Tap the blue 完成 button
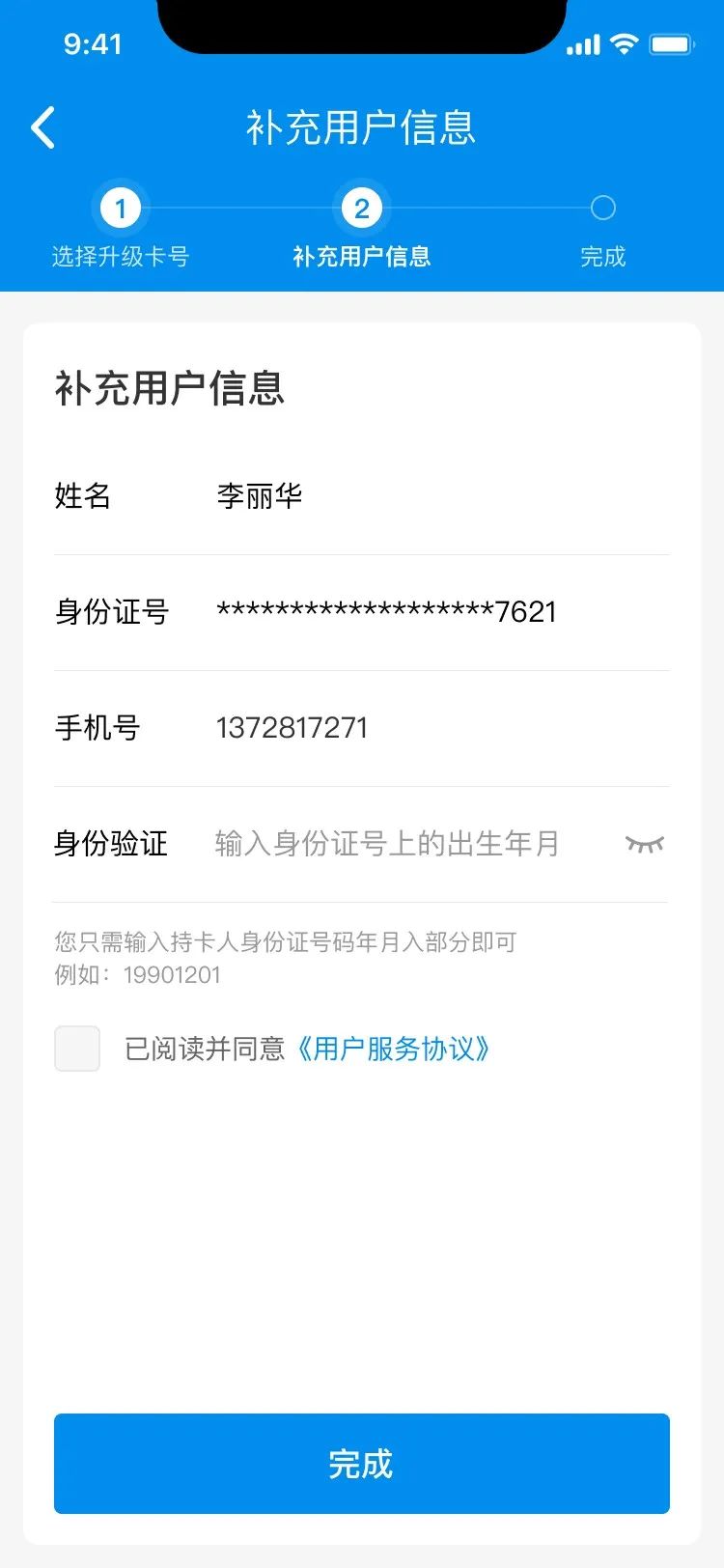The image size is (724, 1568). pos(362,1464)
